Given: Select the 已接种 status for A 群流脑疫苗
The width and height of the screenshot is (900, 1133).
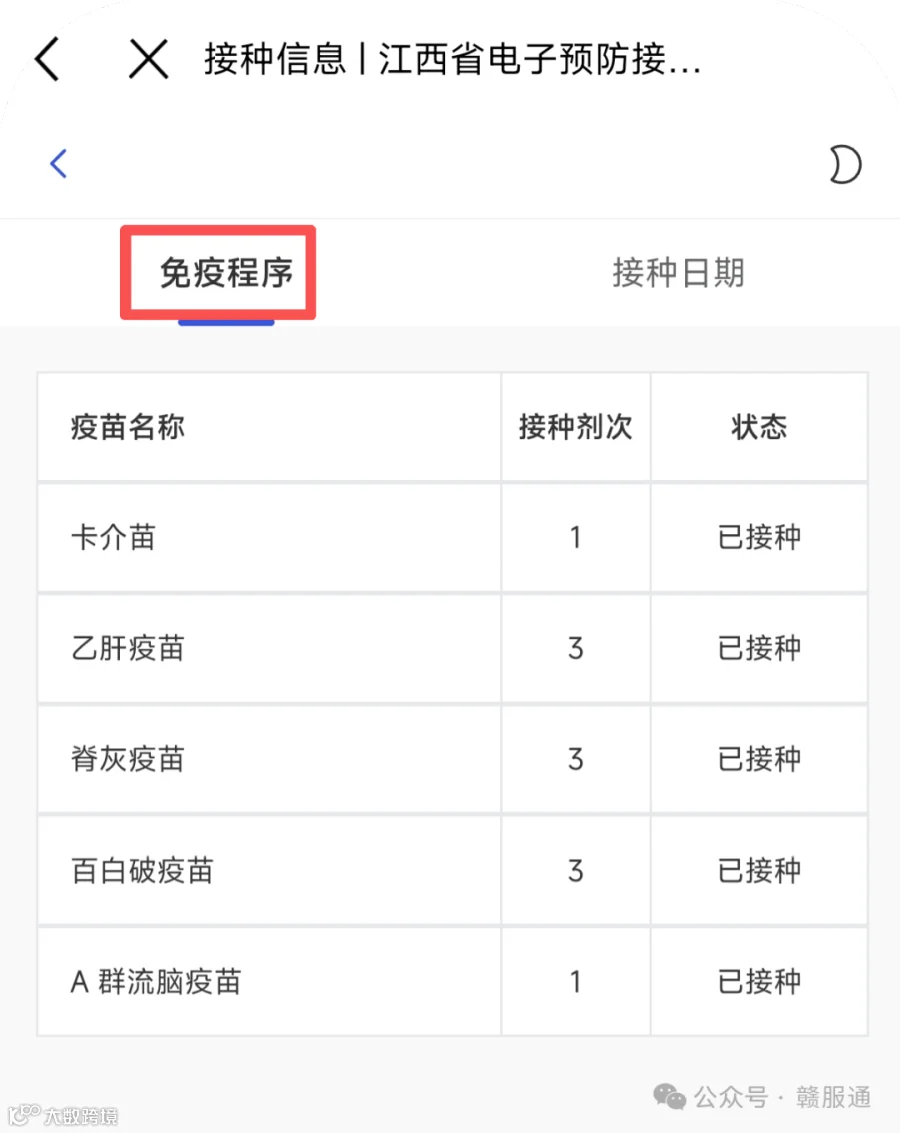Looking at the screenshot, I should [x=759, y=981].
